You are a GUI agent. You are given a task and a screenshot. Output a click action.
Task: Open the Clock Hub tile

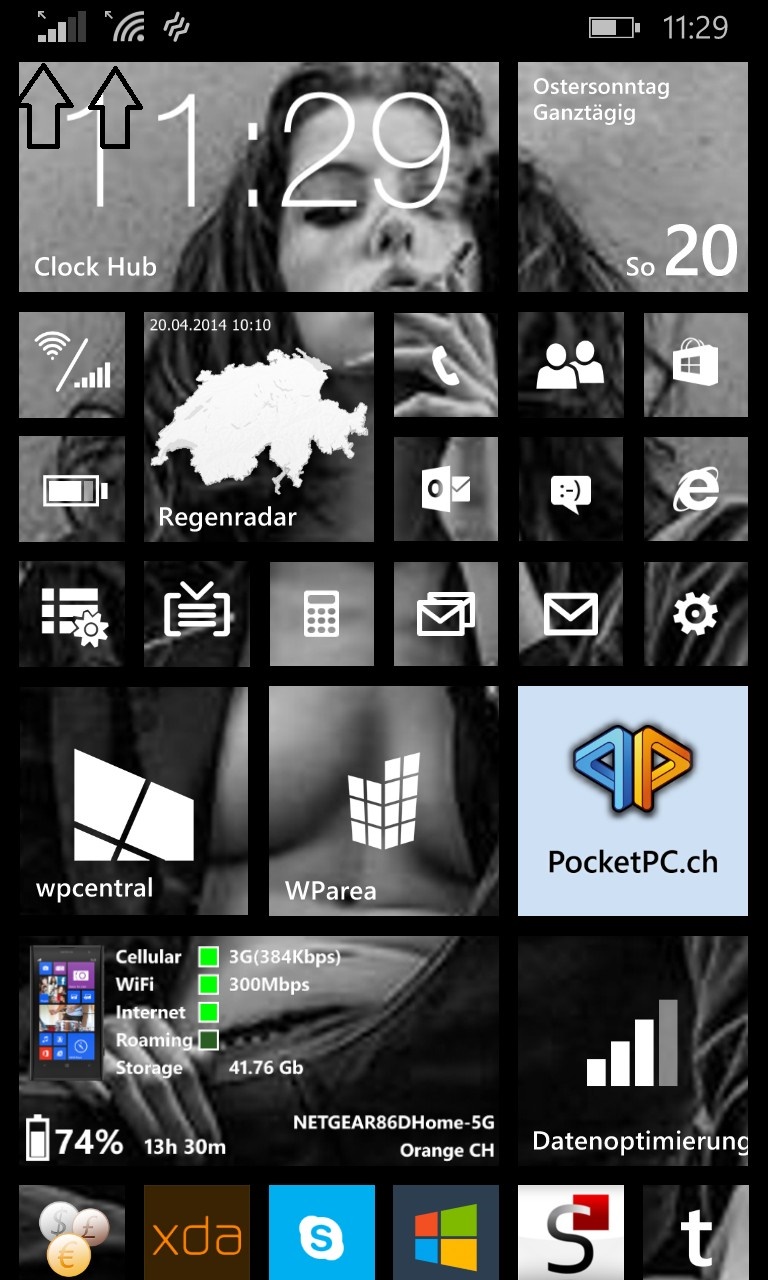259,177
